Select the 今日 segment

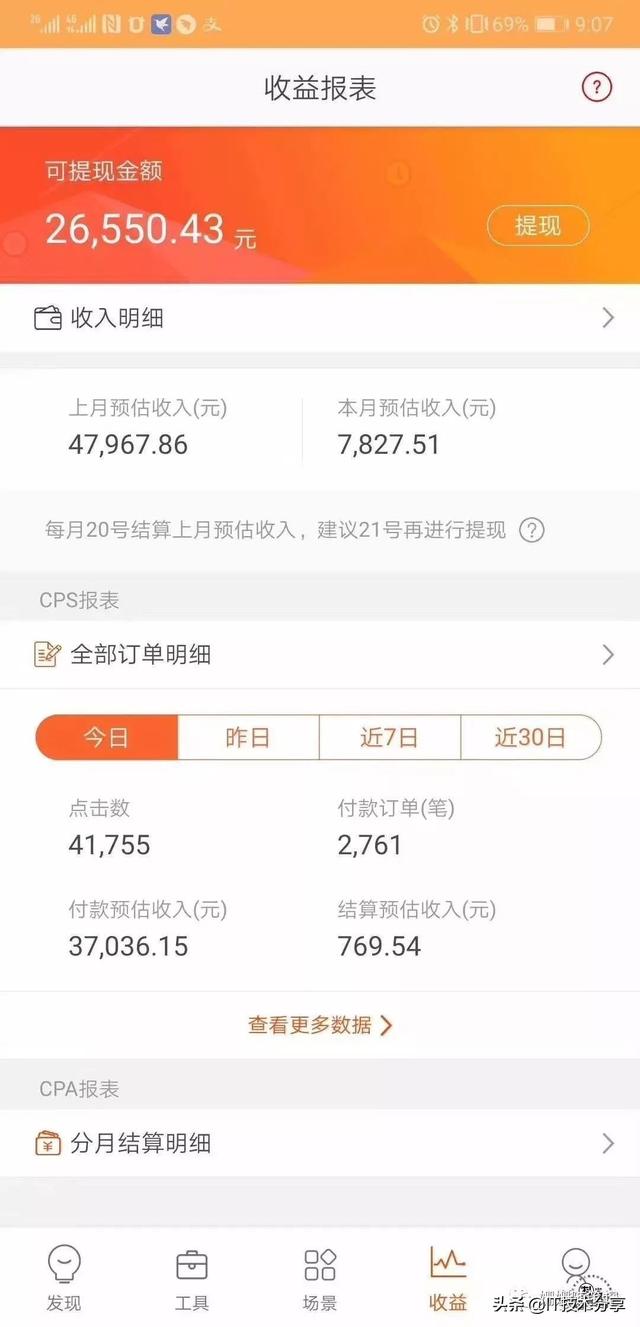click(107, 738)
